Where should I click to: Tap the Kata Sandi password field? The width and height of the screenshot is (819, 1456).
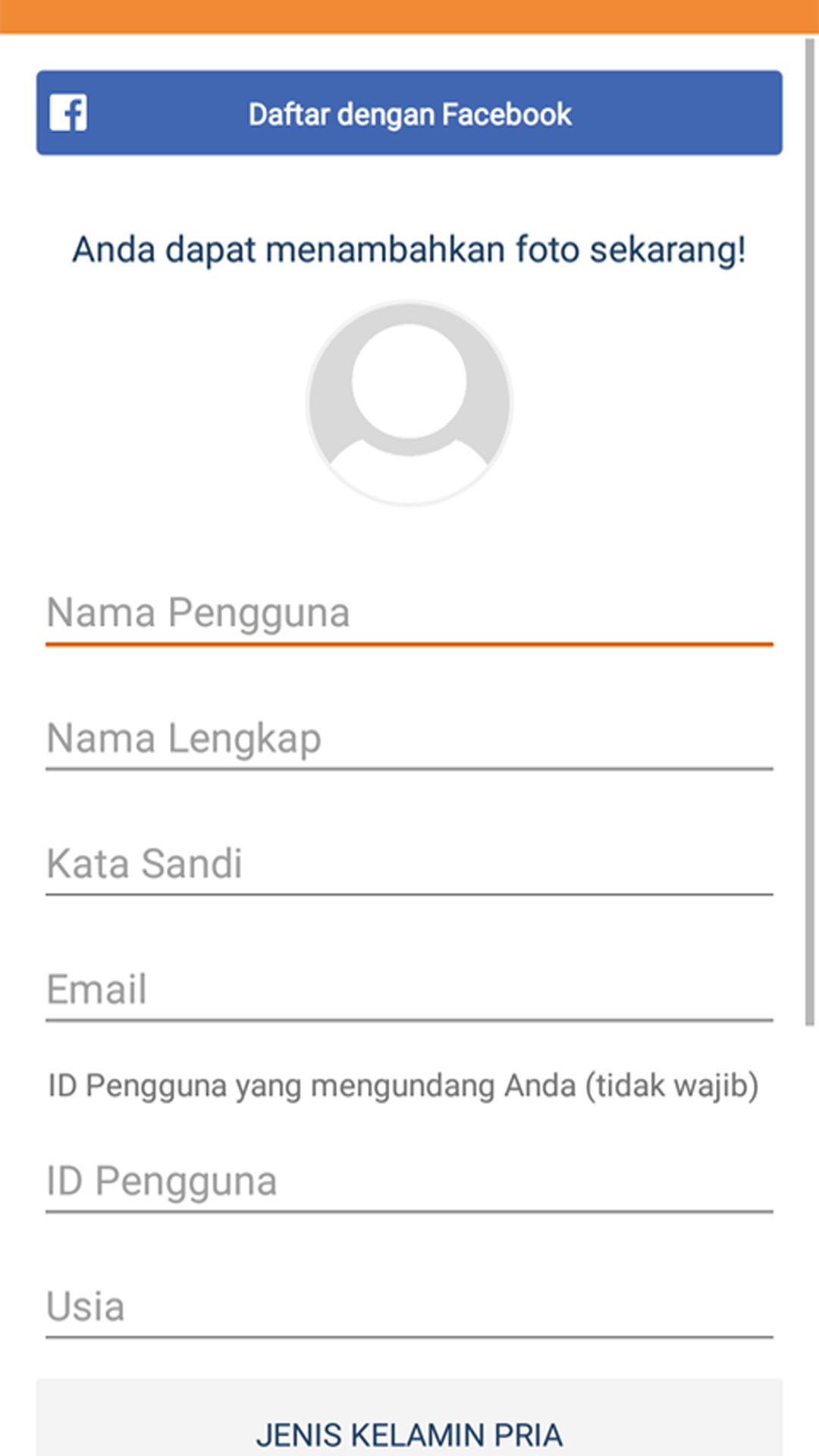pos(409,864)
